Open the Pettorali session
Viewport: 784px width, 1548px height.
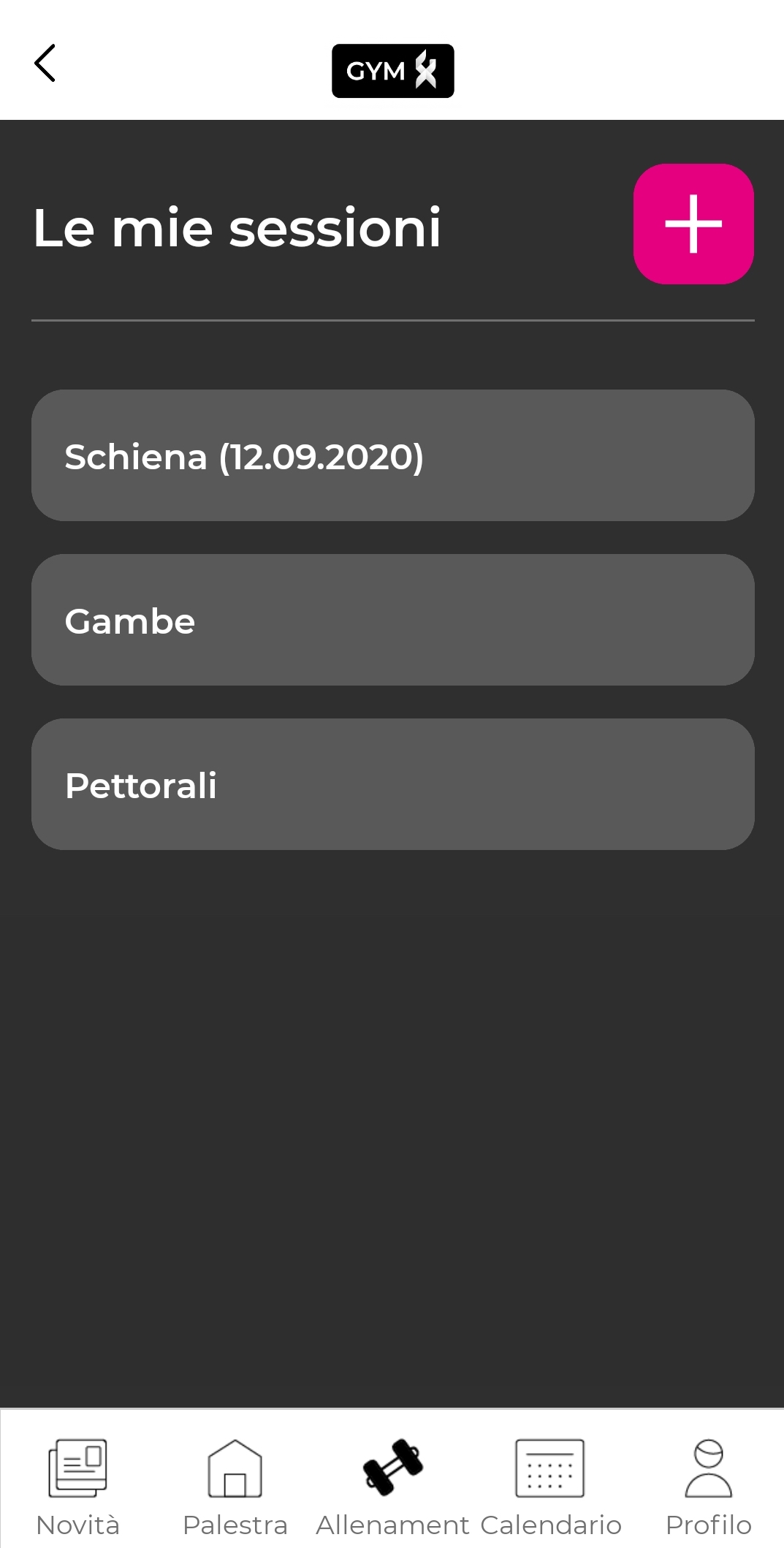393,784
